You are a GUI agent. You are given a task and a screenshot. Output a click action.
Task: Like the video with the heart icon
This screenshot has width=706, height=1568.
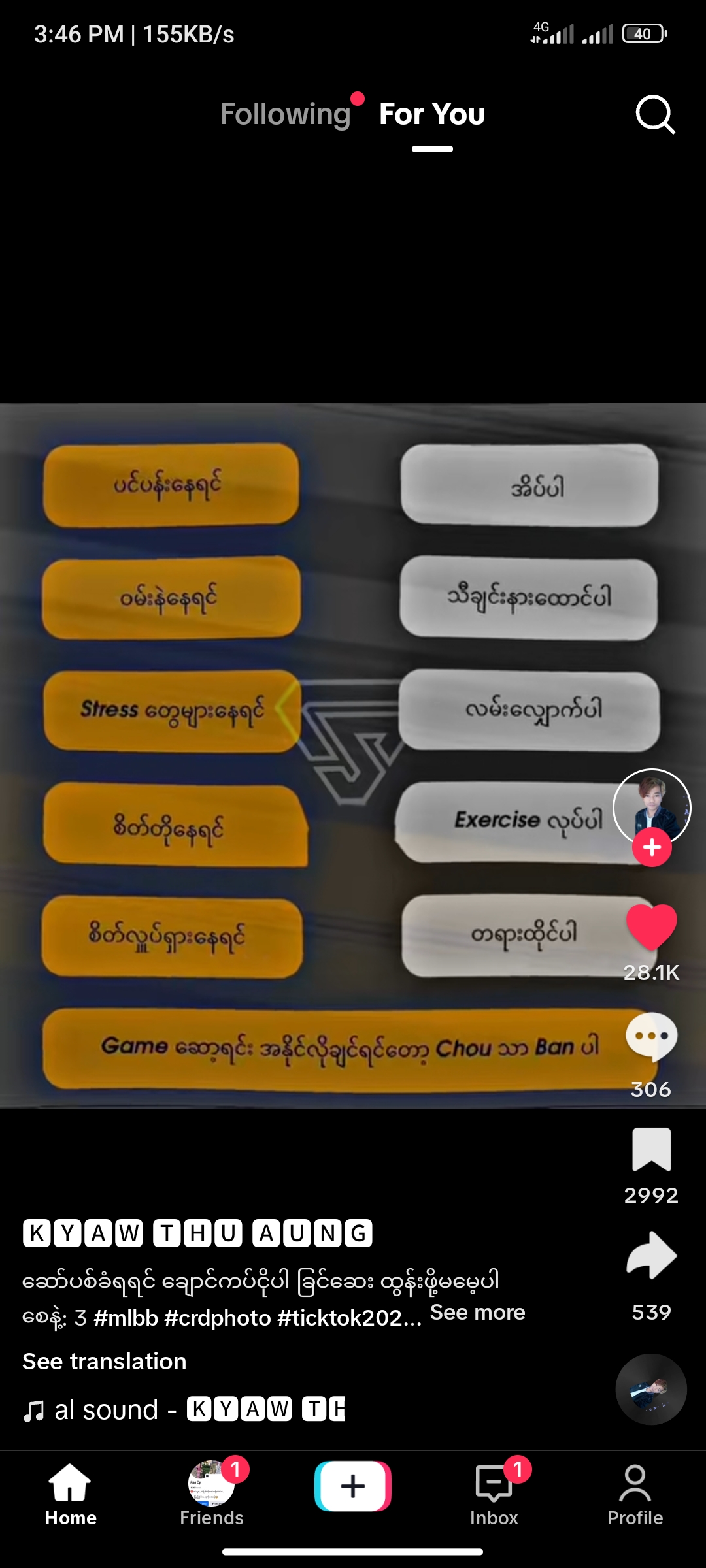pyautogui.click(x=652, y=928)
